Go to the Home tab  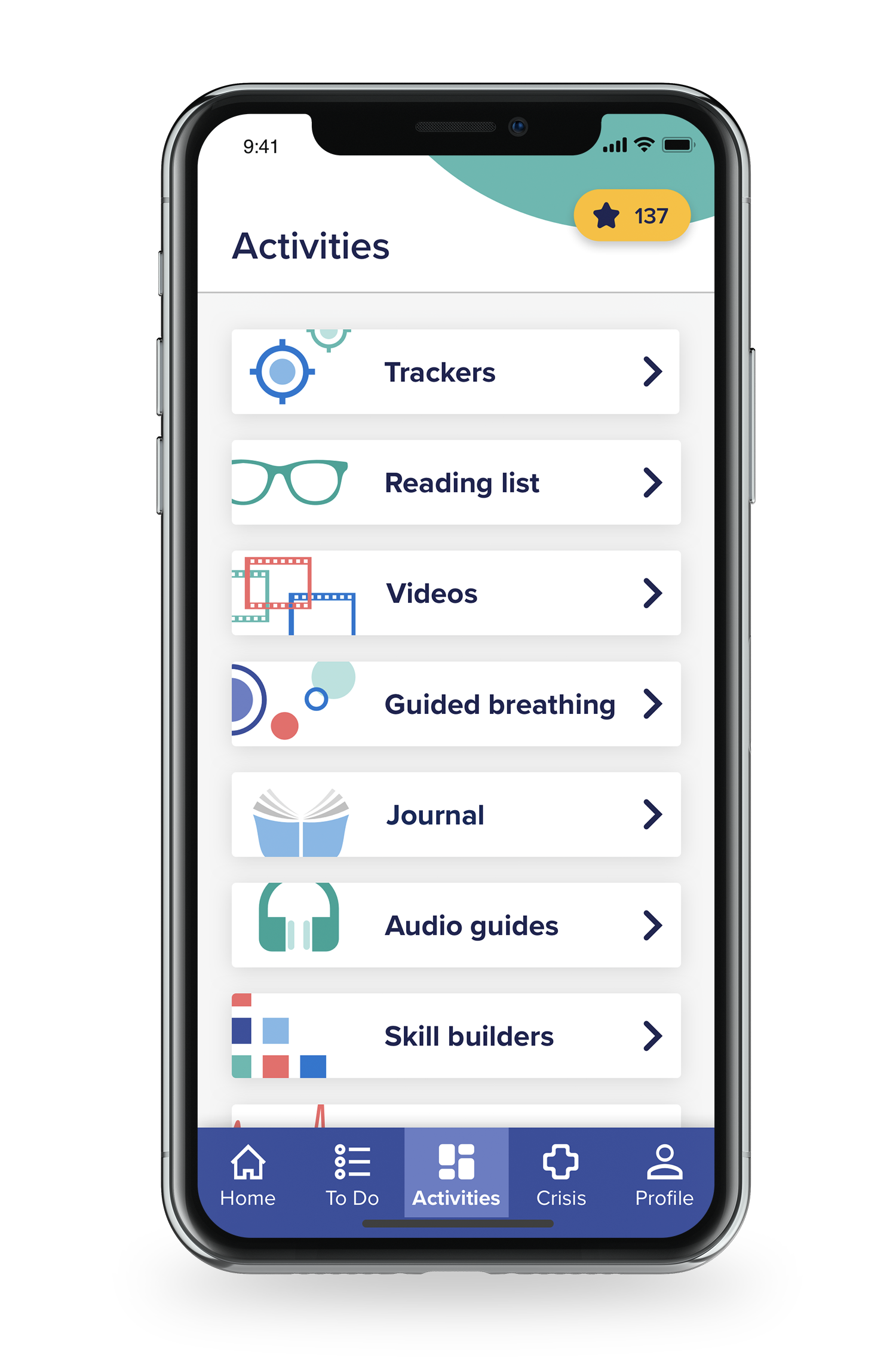[248, 1174]
